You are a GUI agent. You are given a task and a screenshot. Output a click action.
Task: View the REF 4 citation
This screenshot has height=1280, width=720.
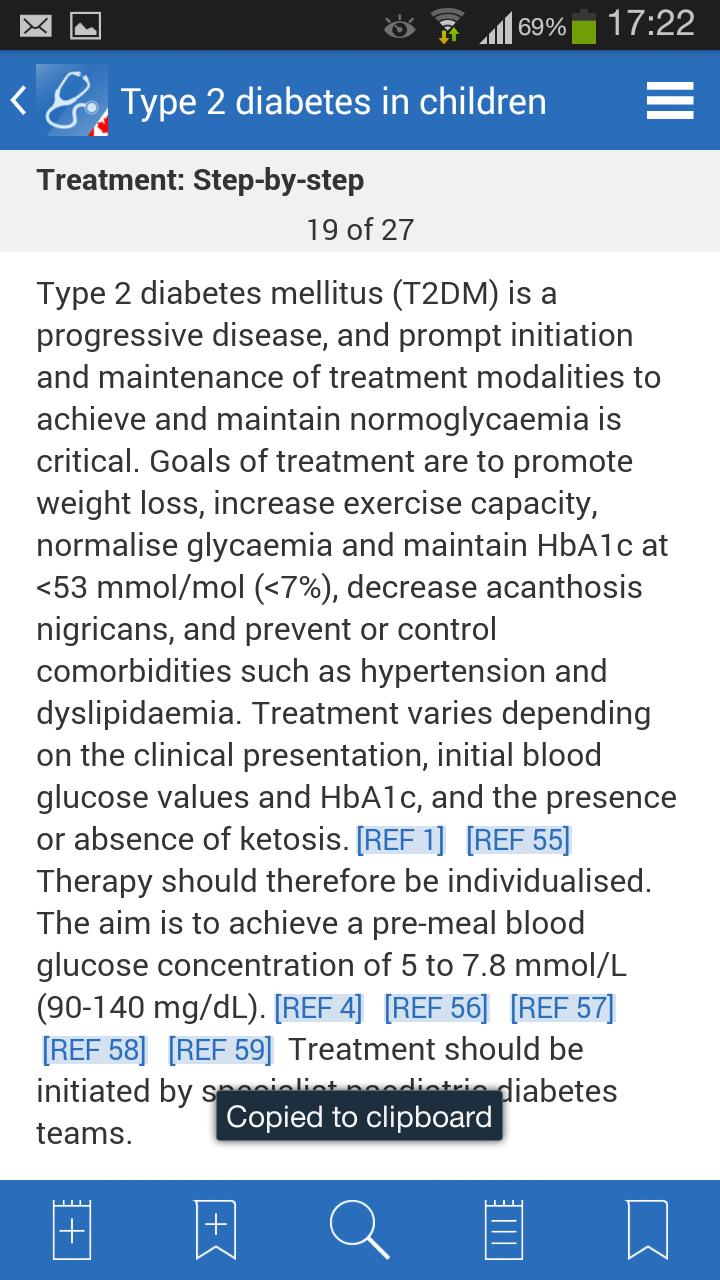tap(318, 1008)
